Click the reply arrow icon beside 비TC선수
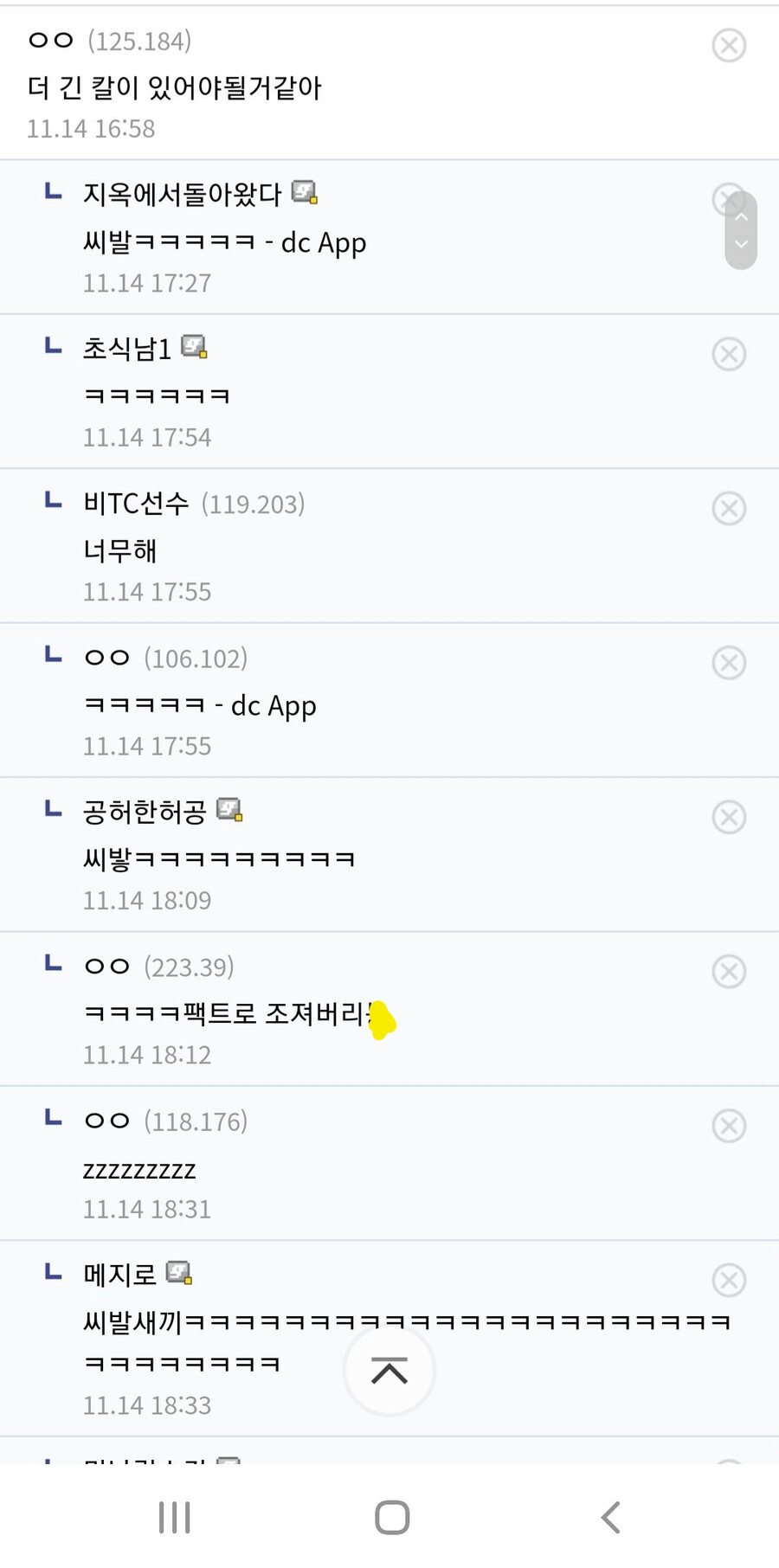Screen dimensions: 779x1568 52,500
